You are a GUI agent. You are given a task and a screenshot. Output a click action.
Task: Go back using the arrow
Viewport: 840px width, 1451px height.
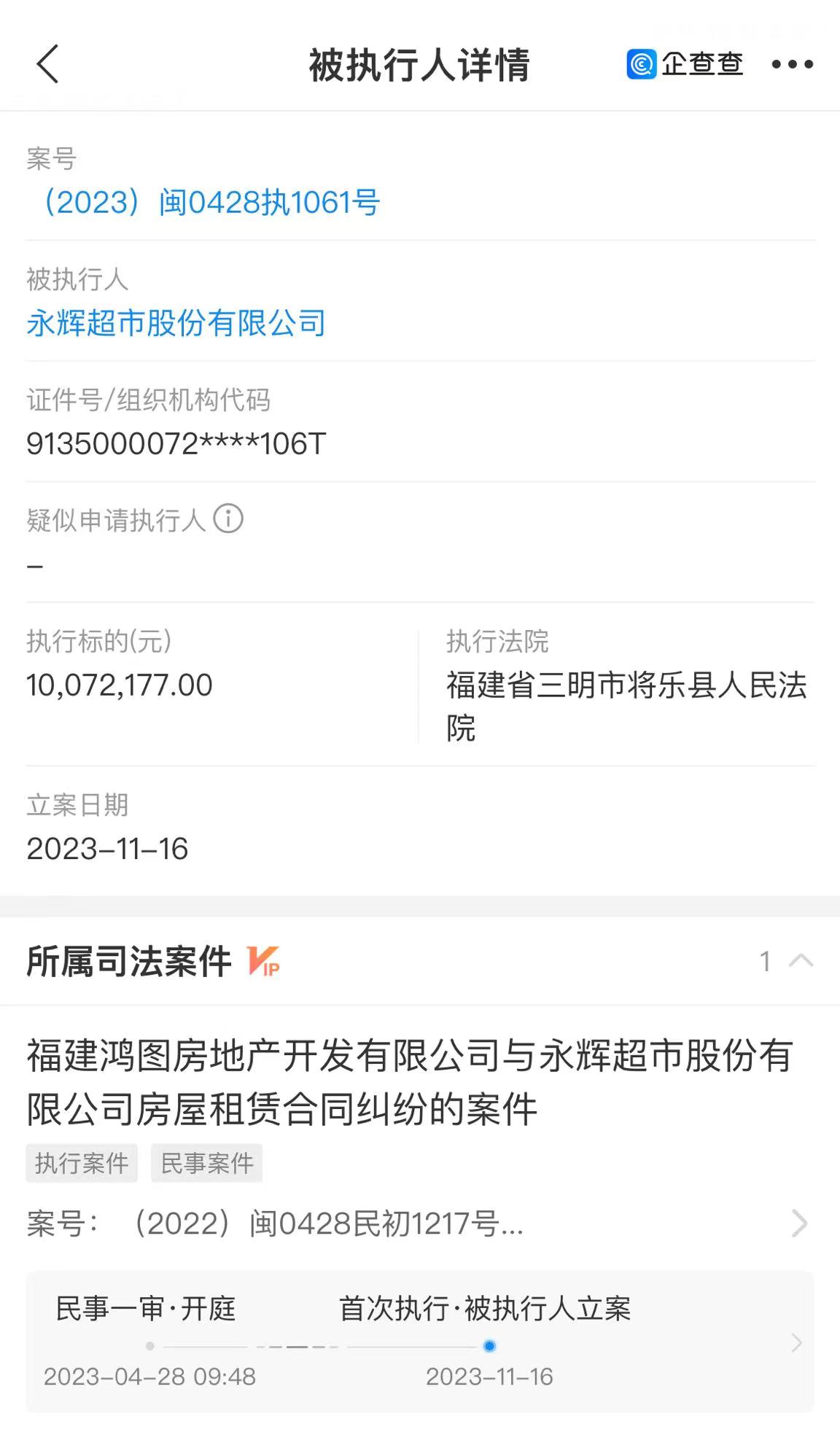point(48,64)
